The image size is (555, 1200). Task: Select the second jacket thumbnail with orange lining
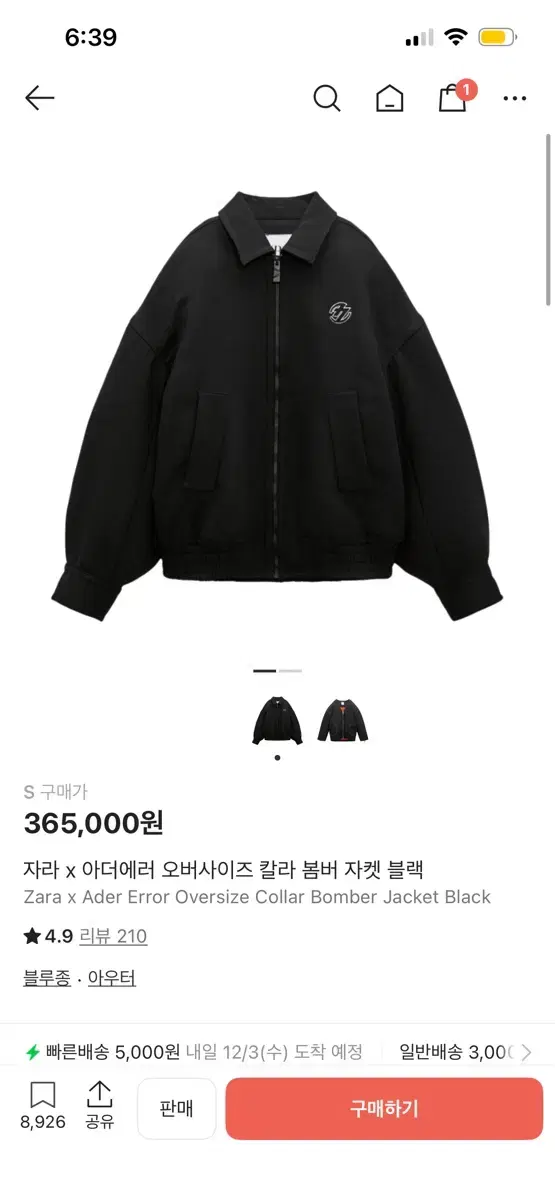tap(343, 720)
